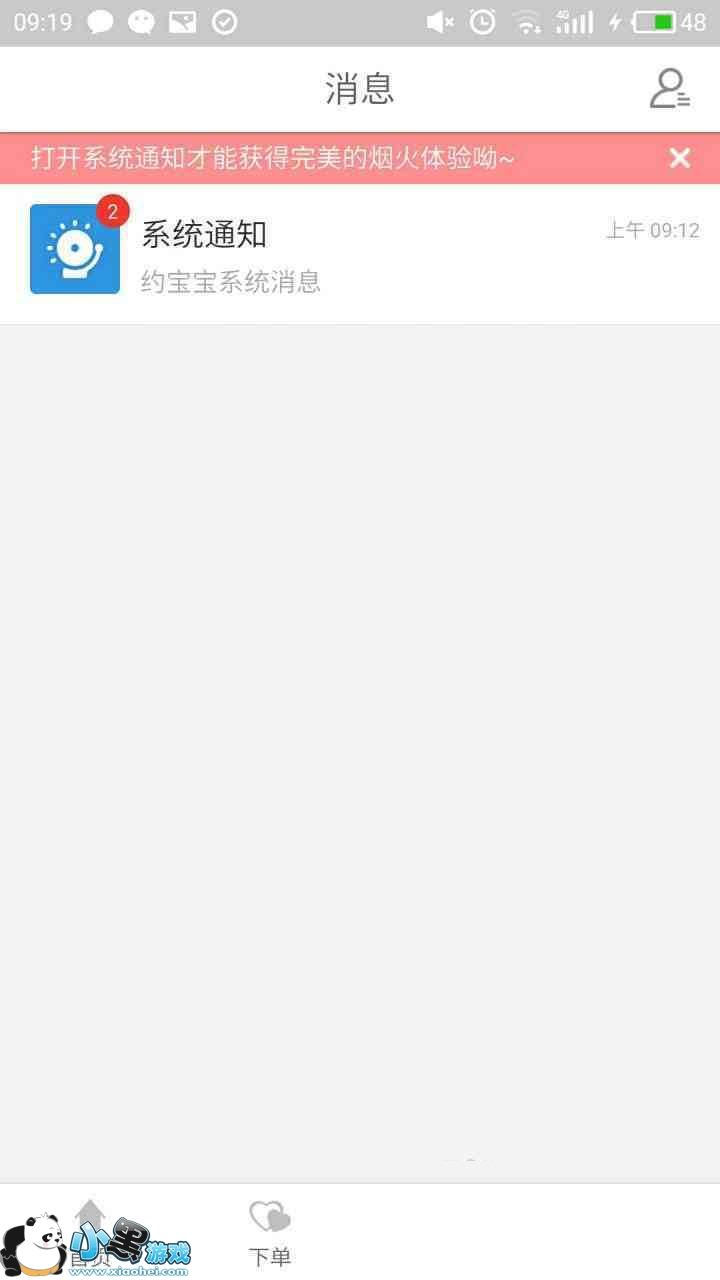Dismiss the red system notification banner
The height and width of the screenshot is (1280, 720).
pos(680,158)
